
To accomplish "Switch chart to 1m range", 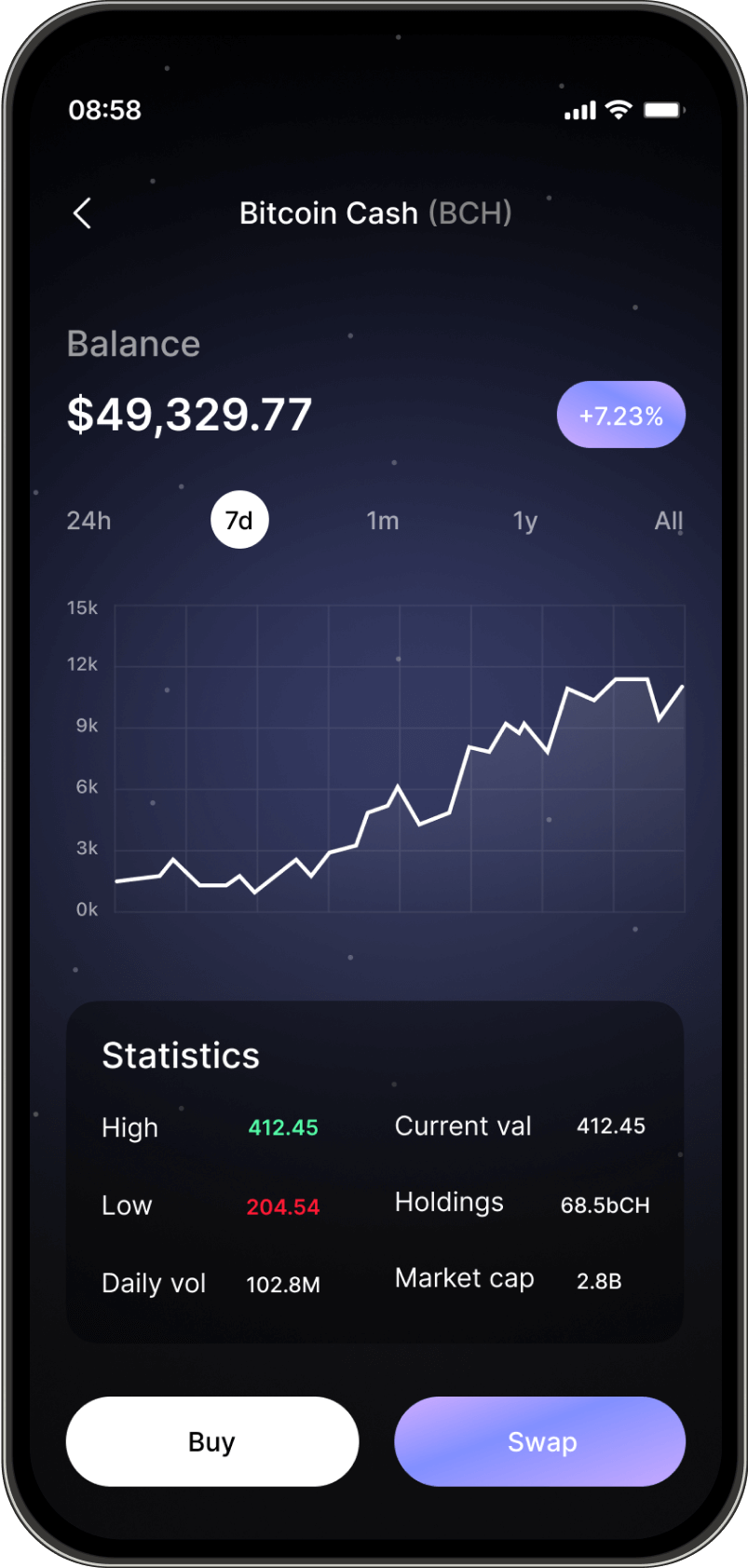I will pyautogui.click(x=382, y=521).
